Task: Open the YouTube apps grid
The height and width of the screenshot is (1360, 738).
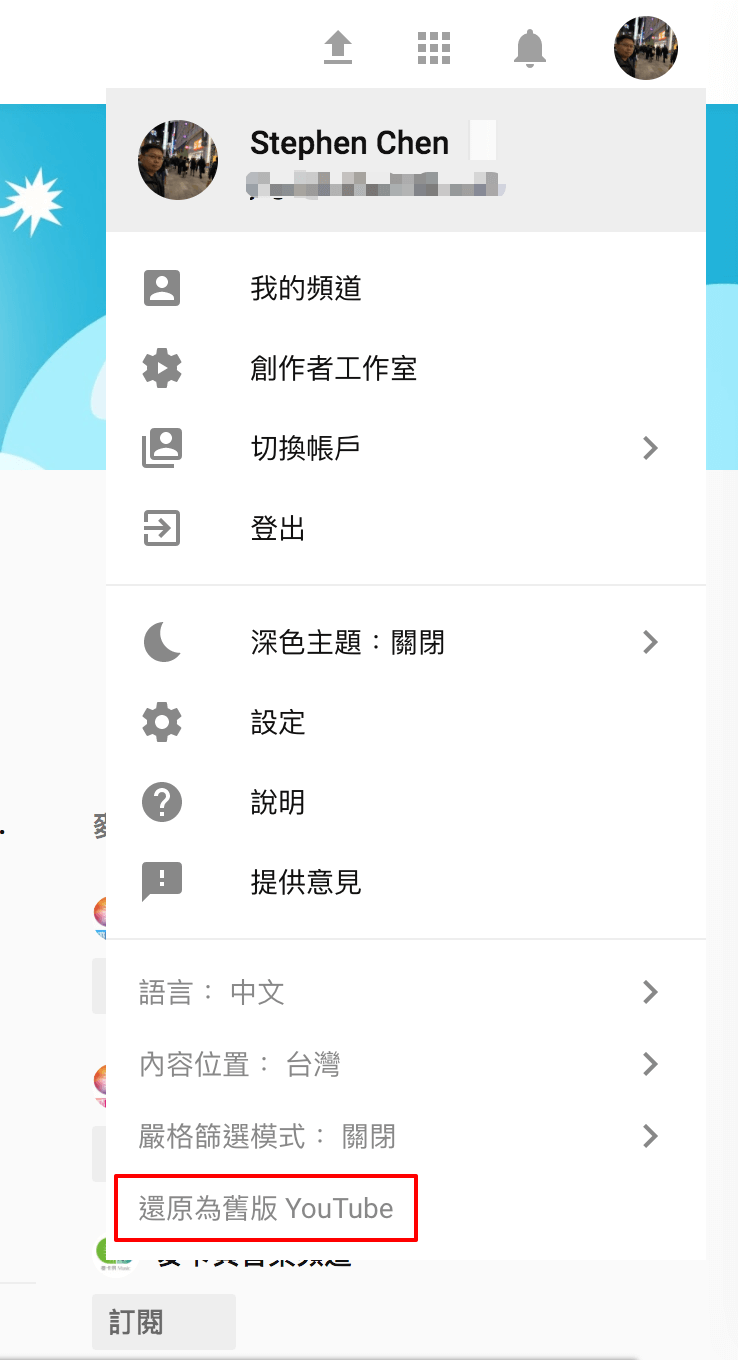Action: (x=434, y=47)
